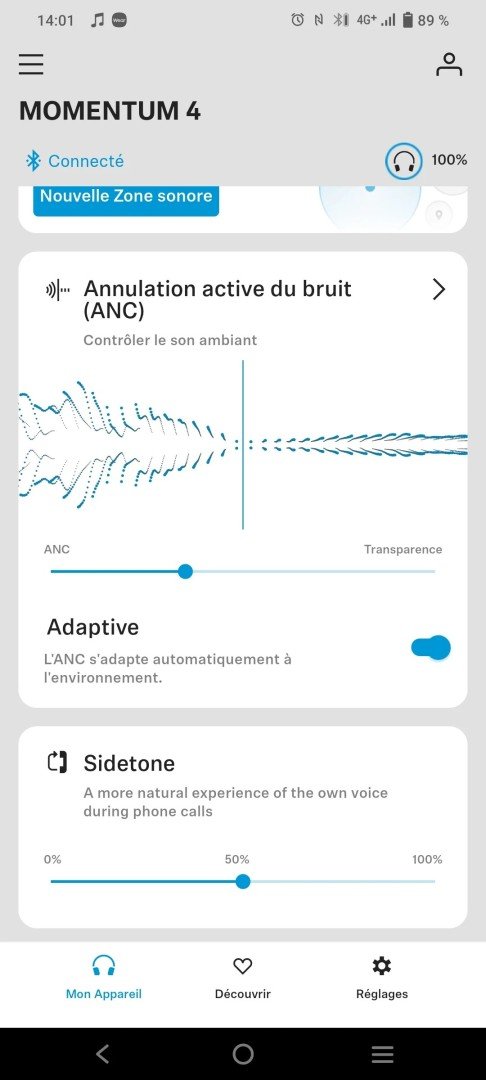Screen dimensions: 486x1080
Task: Open ANC details via the chevron arrow
Action: (439, 290)
